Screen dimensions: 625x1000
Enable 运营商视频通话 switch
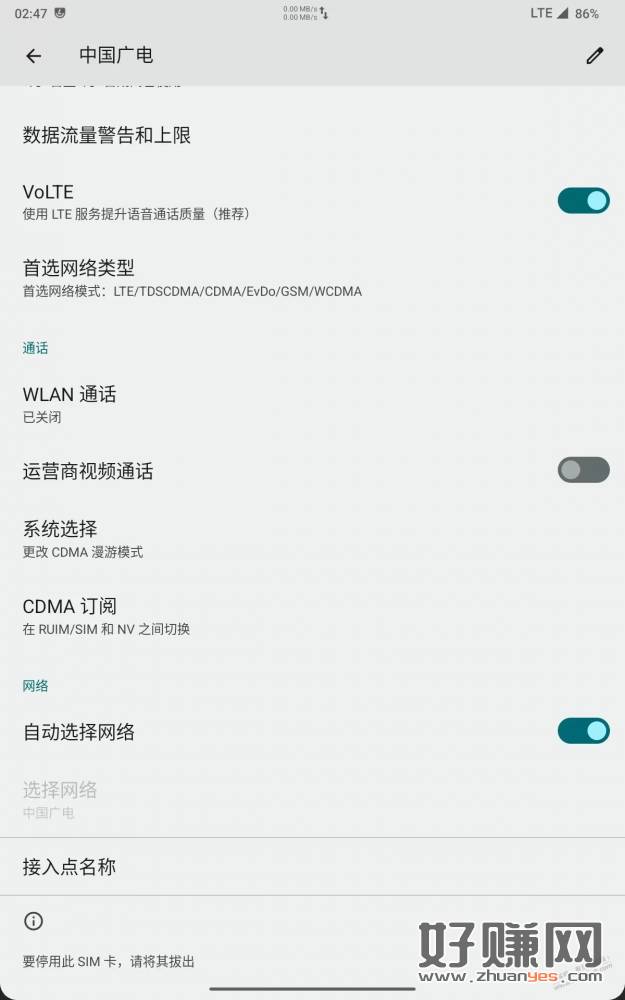583,470
